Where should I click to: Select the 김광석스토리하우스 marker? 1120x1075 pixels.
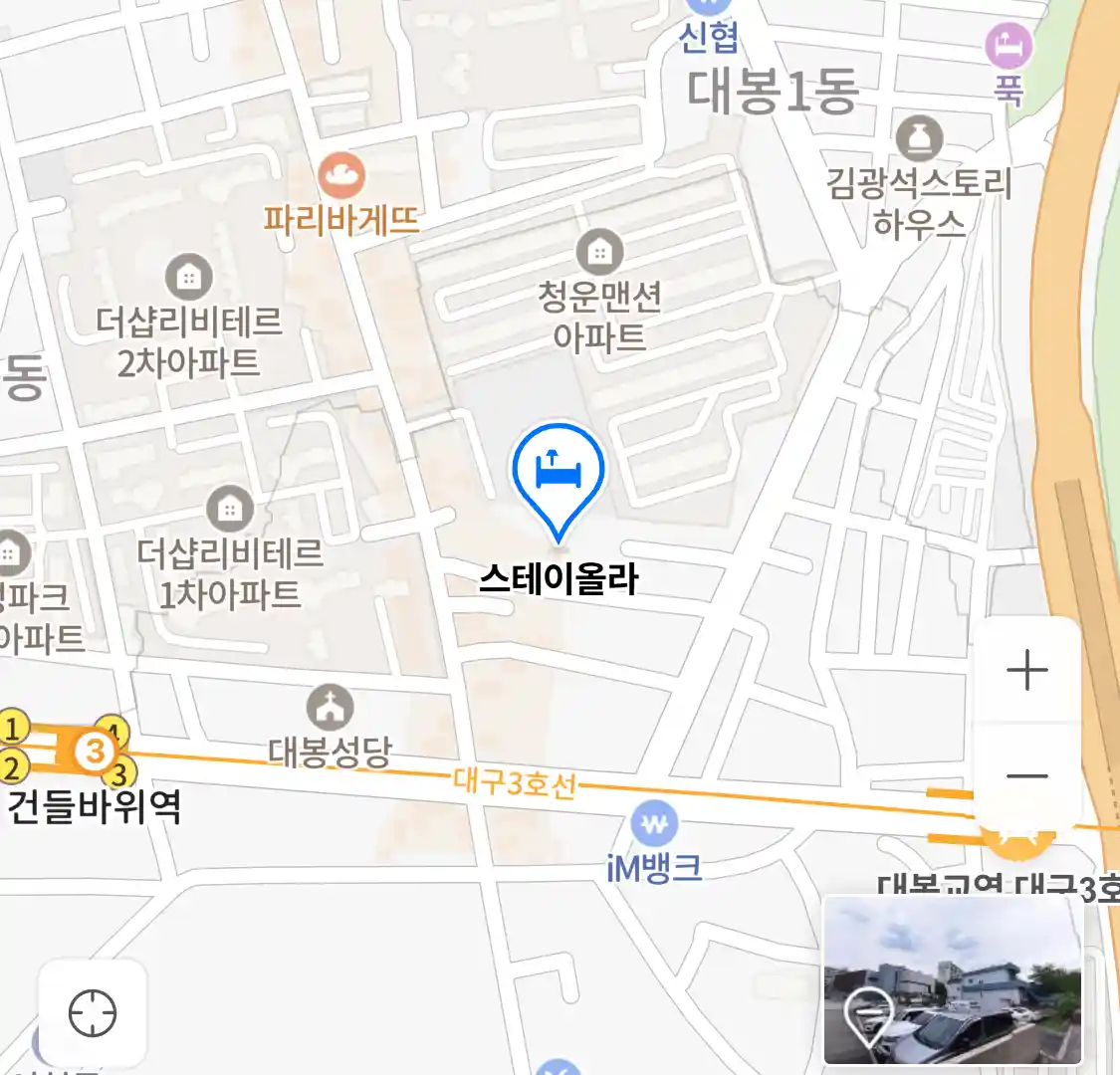(919, 139)
